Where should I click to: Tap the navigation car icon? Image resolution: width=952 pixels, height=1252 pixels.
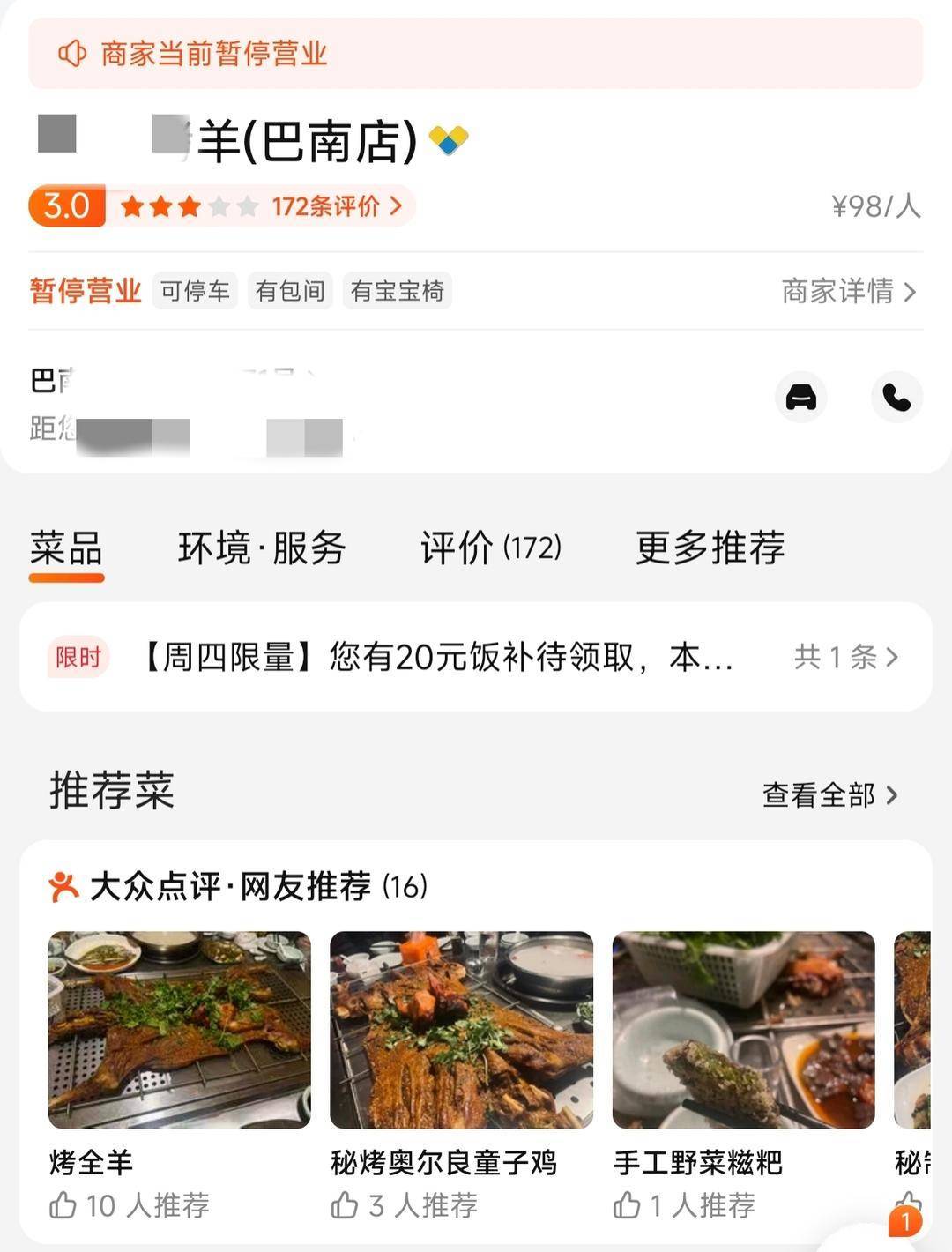pyautogui.click(x=800, y=398)
